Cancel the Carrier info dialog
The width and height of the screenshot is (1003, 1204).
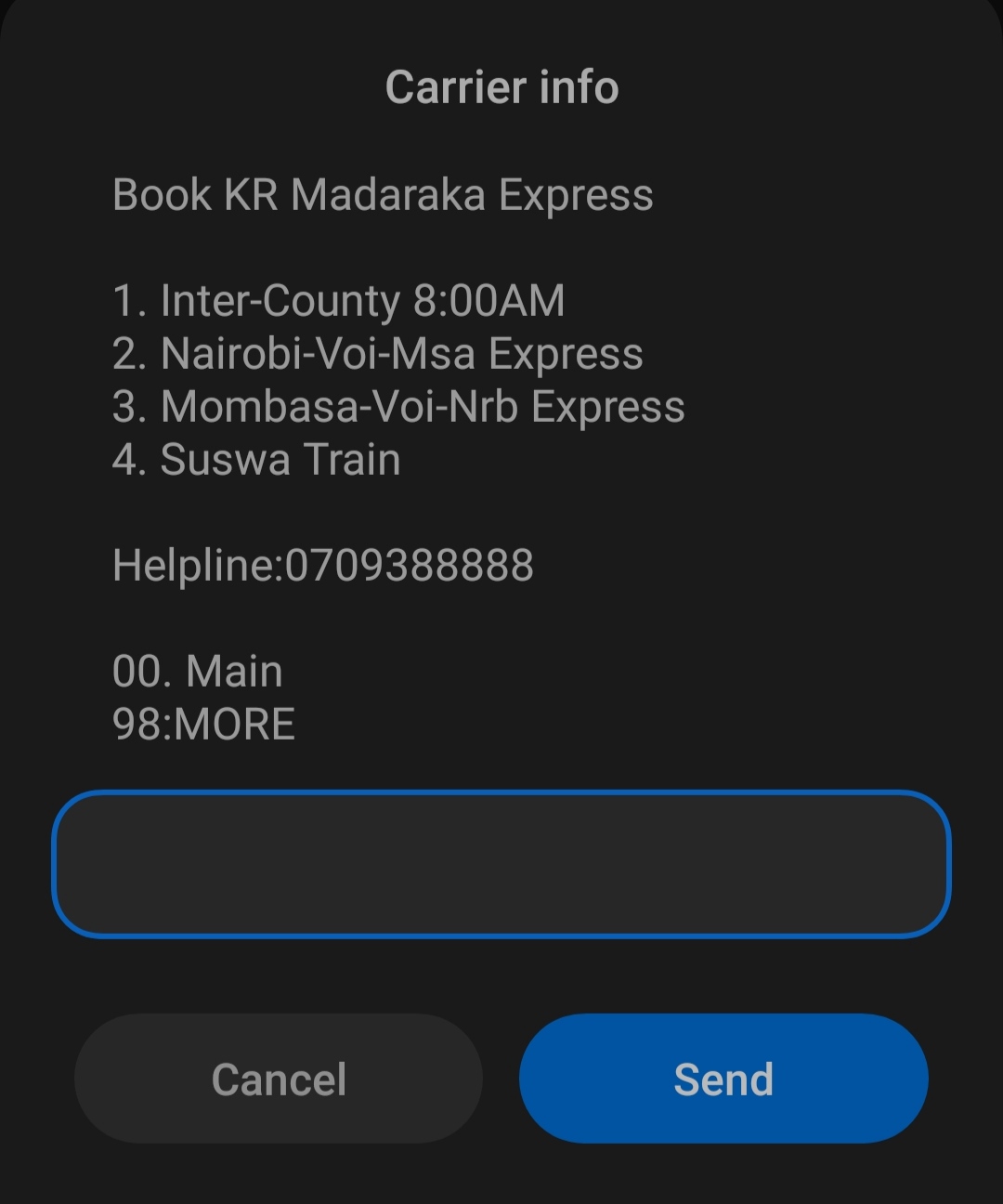279,1079
